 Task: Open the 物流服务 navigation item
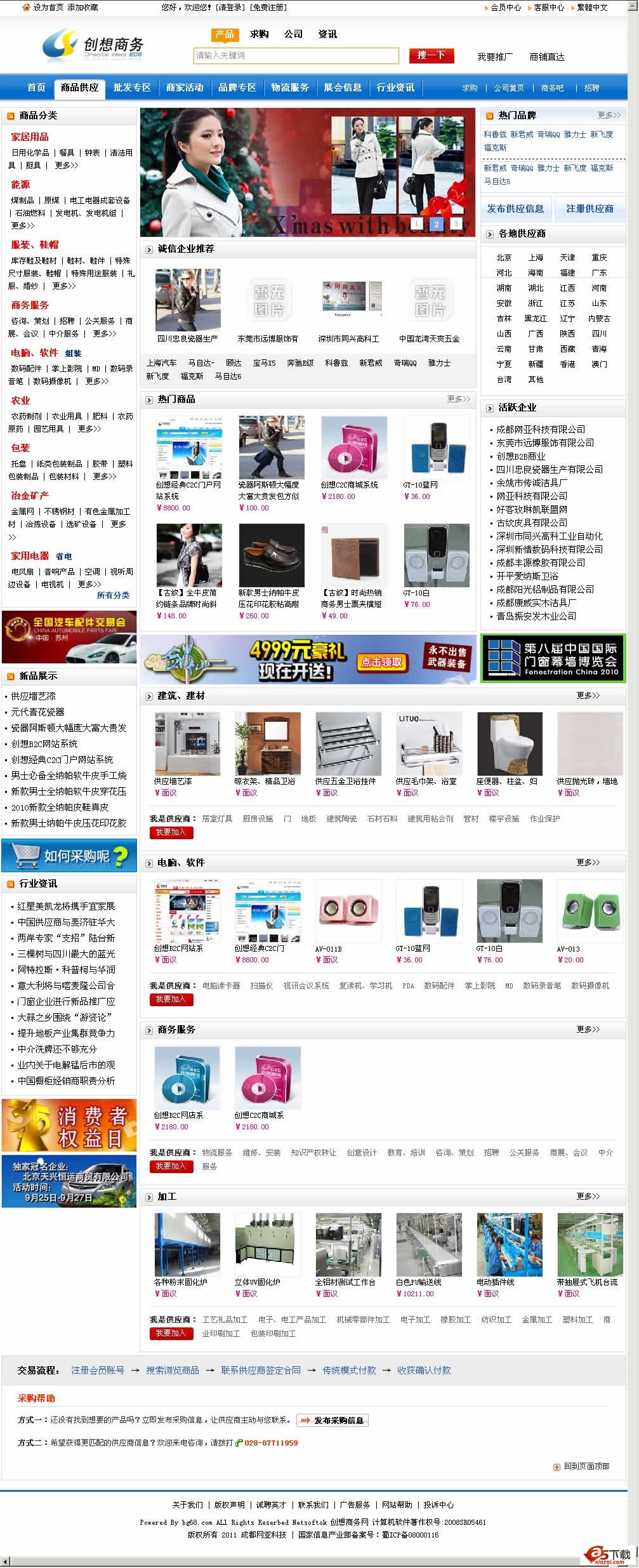pos(290,88)
